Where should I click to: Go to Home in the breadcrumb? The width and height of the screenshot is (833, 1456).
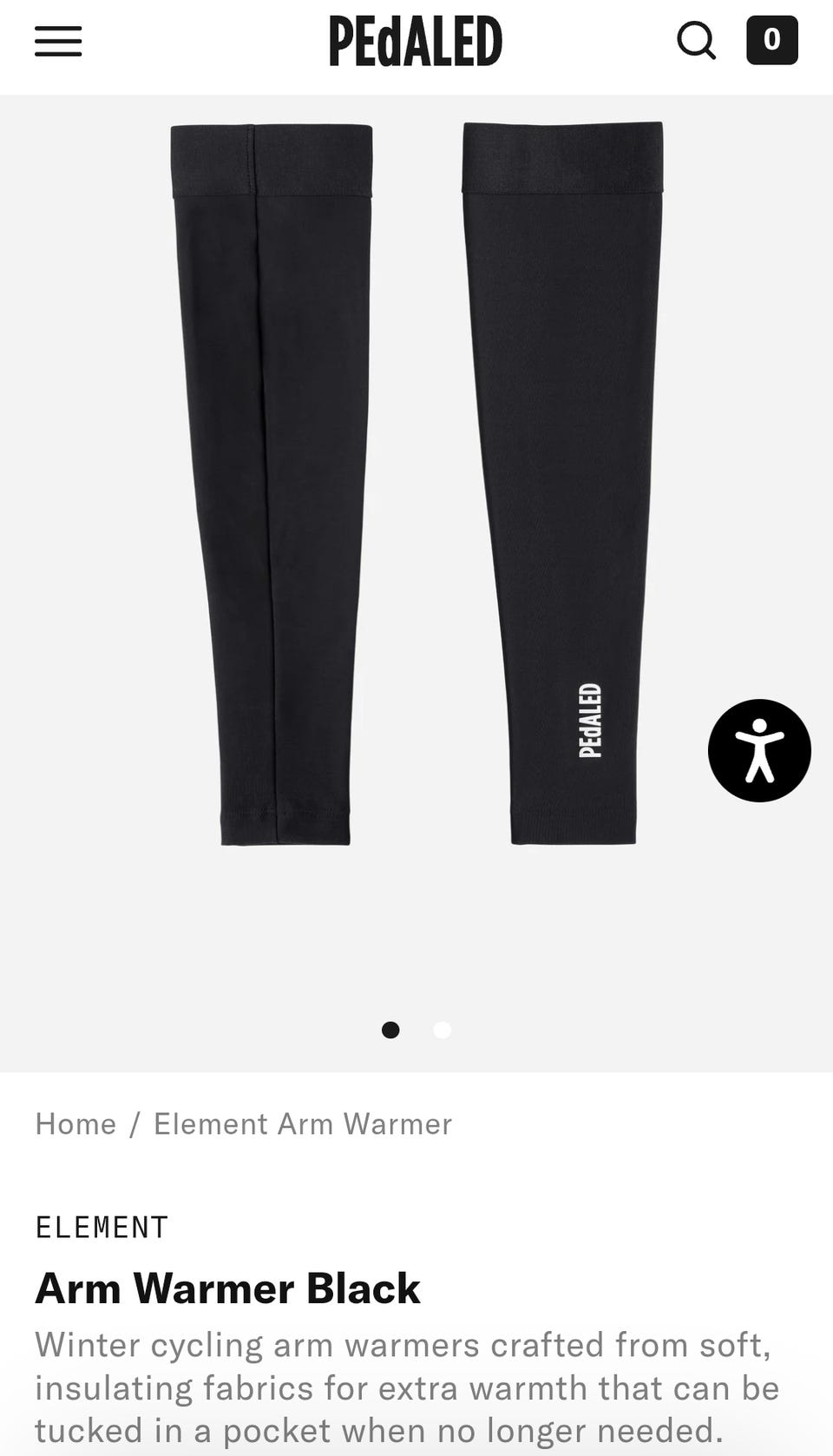pyautogui.click(x=75, y=1123)
